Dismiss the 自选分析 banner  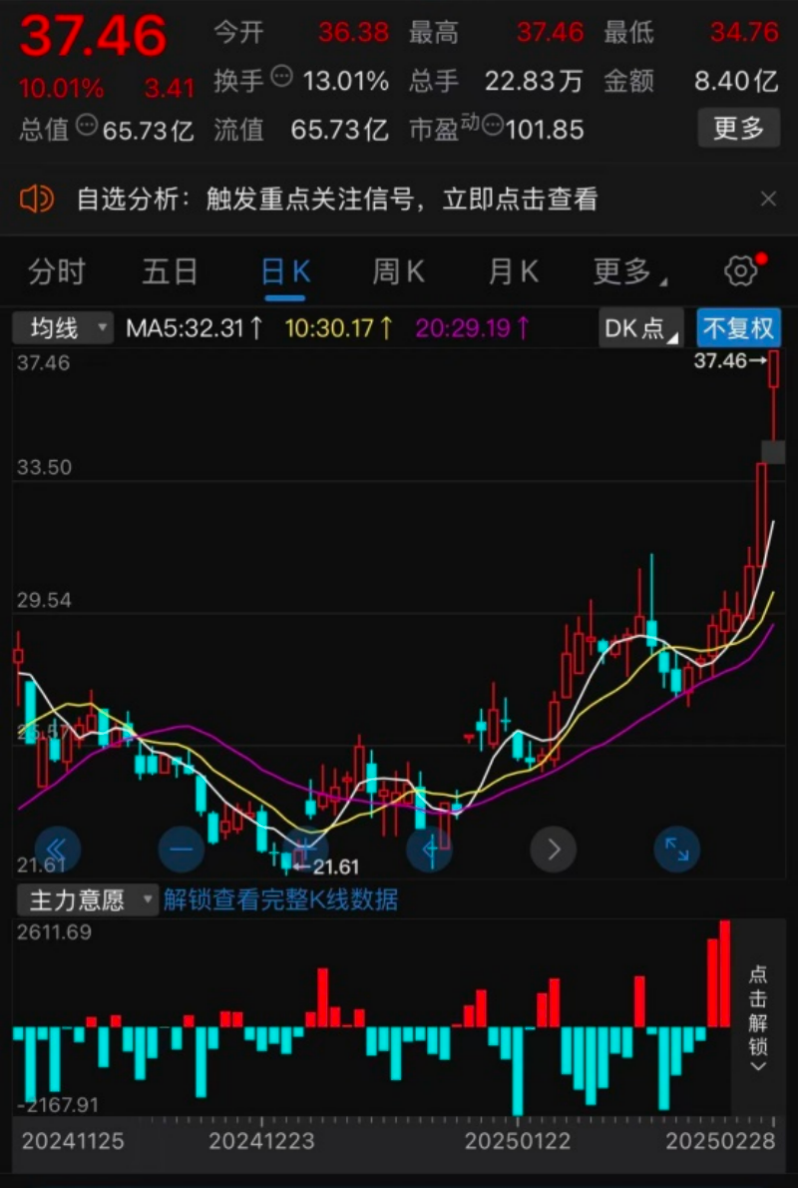tap(768, 200)
